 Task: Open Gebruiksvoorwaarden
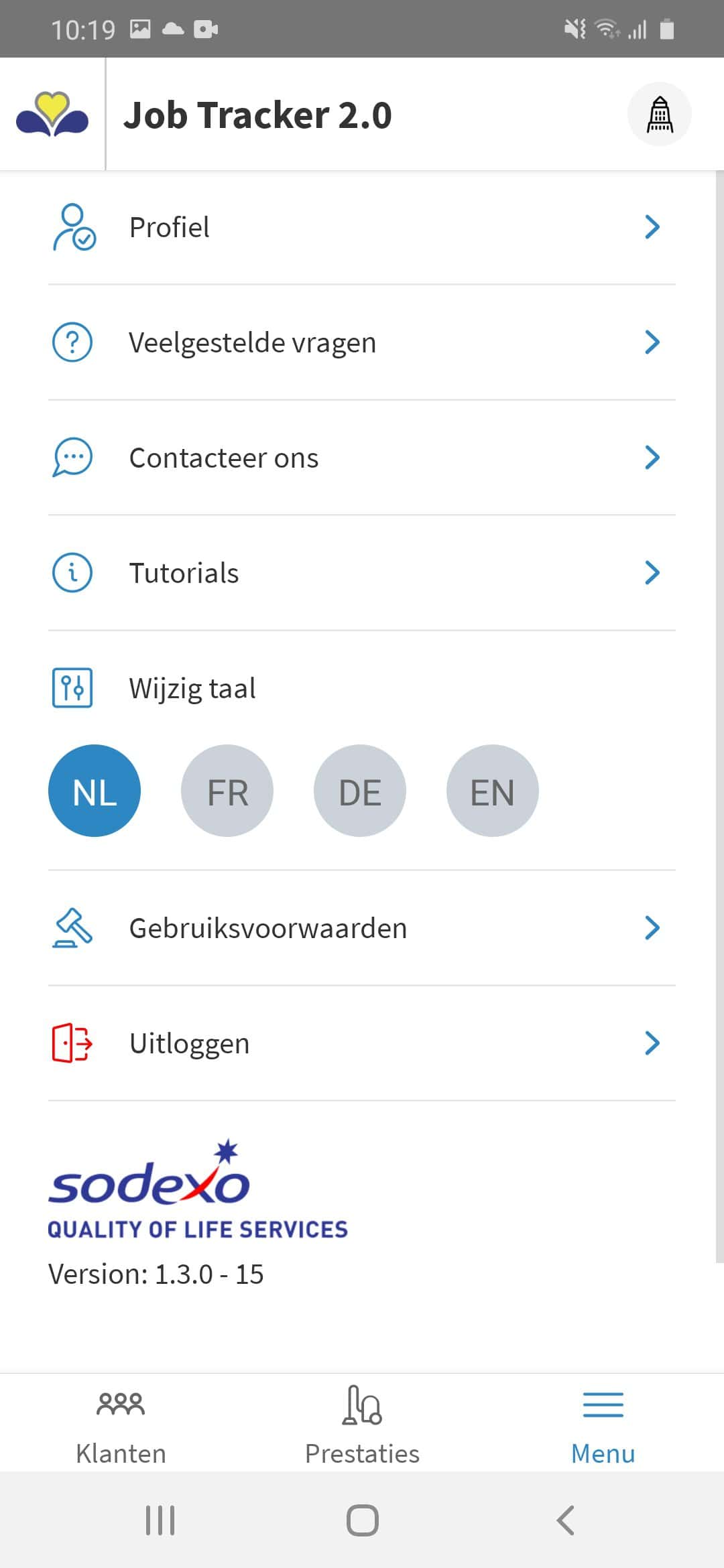(362, 928)
